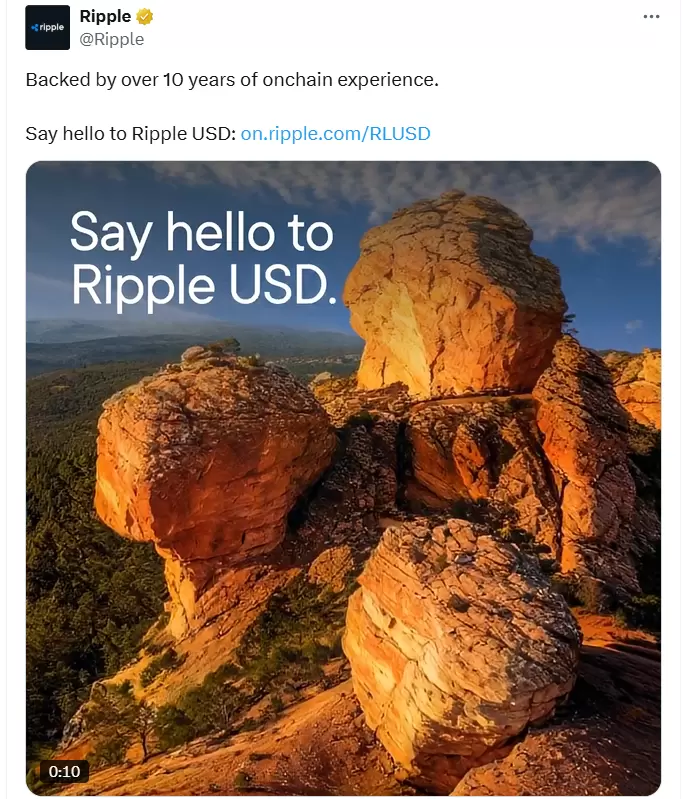Open the on.ripple.com/RLUSD link

coord(335,133)
